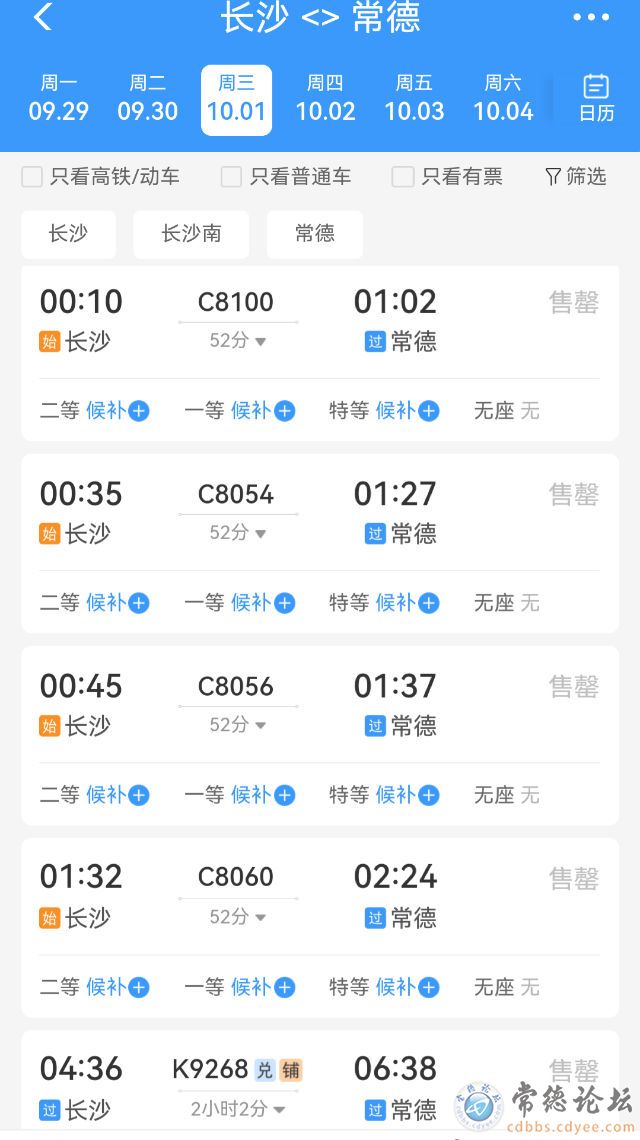Go back using the top-left arrow

42,18
